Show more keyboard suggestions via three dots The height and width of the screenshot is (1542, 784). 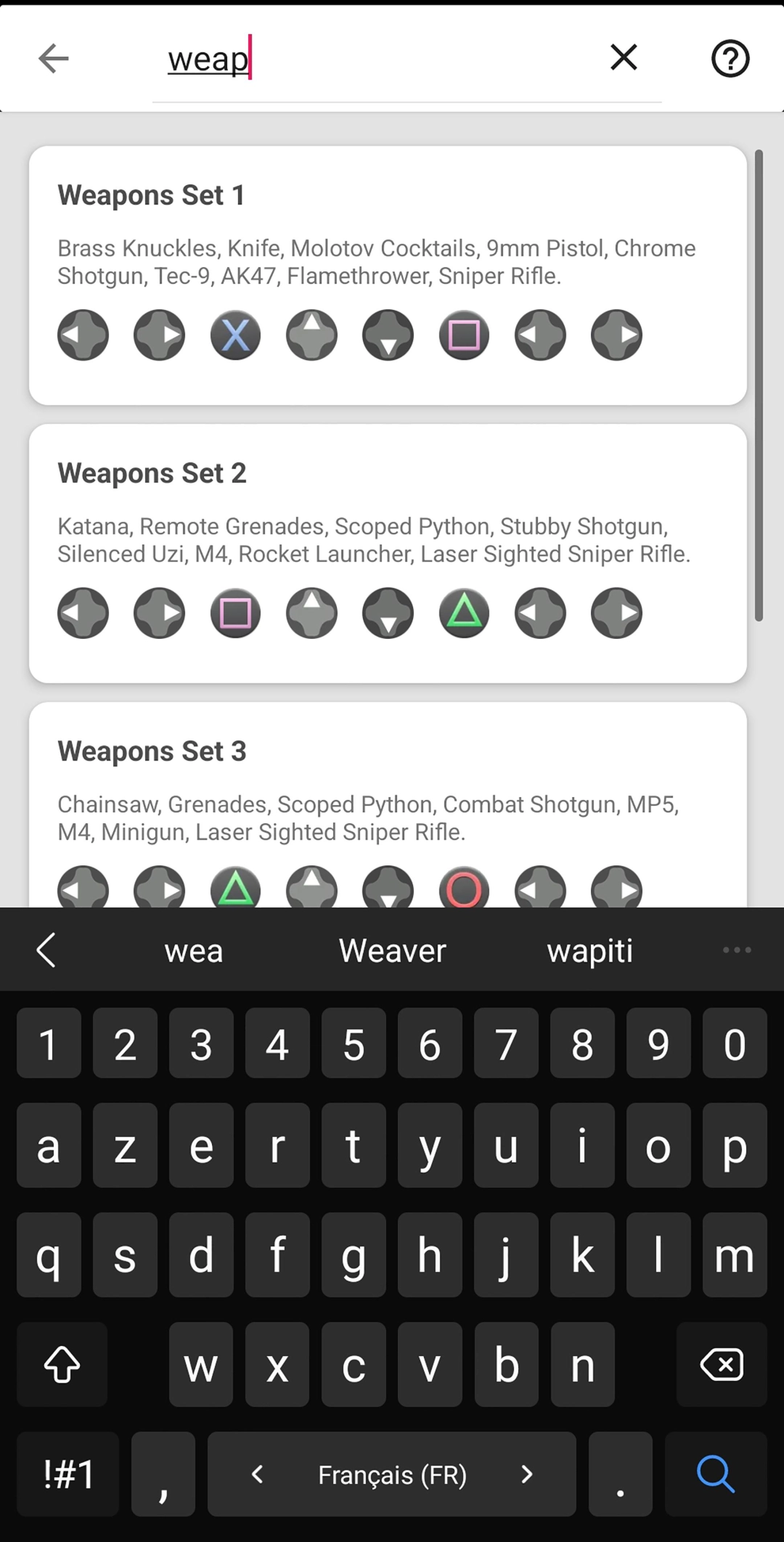pos(737,950)
